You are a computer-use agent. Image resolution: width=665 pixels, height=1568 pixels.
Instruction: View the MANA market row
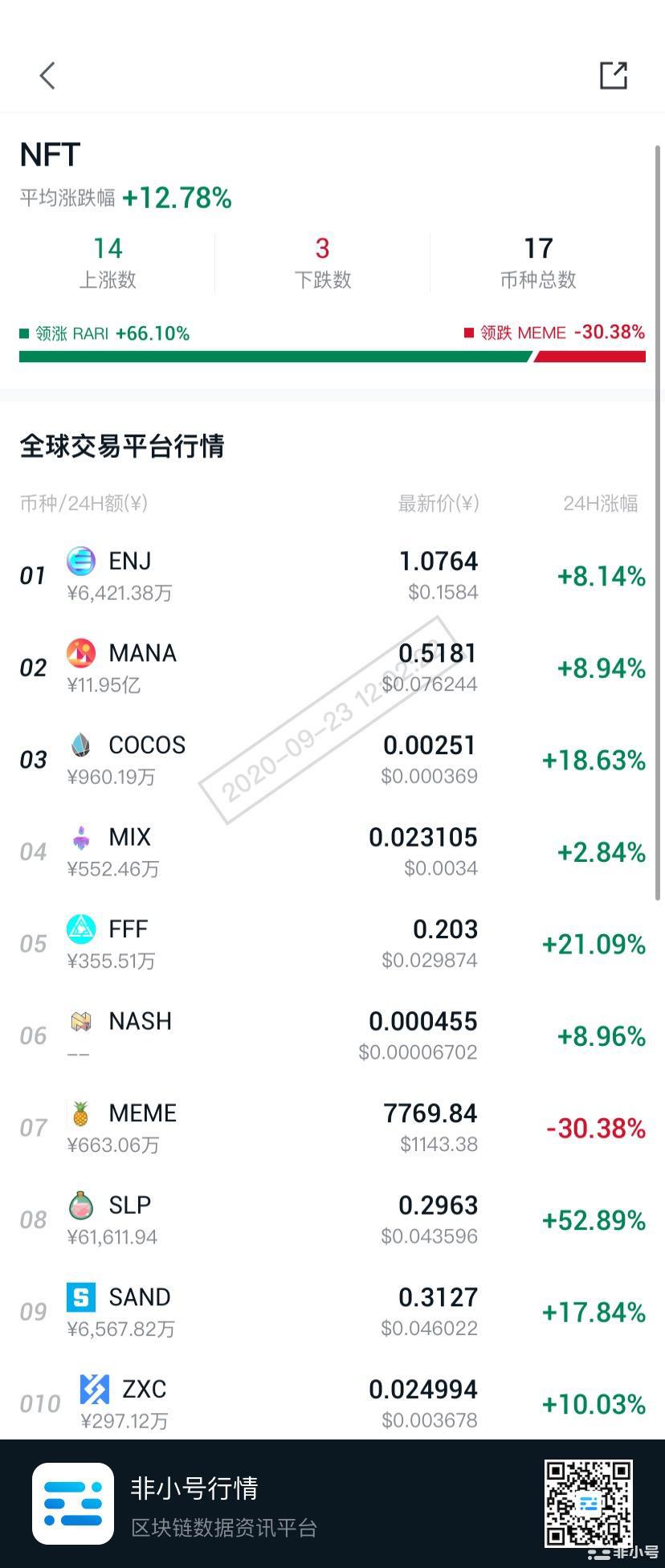click(x=142, y=654)
